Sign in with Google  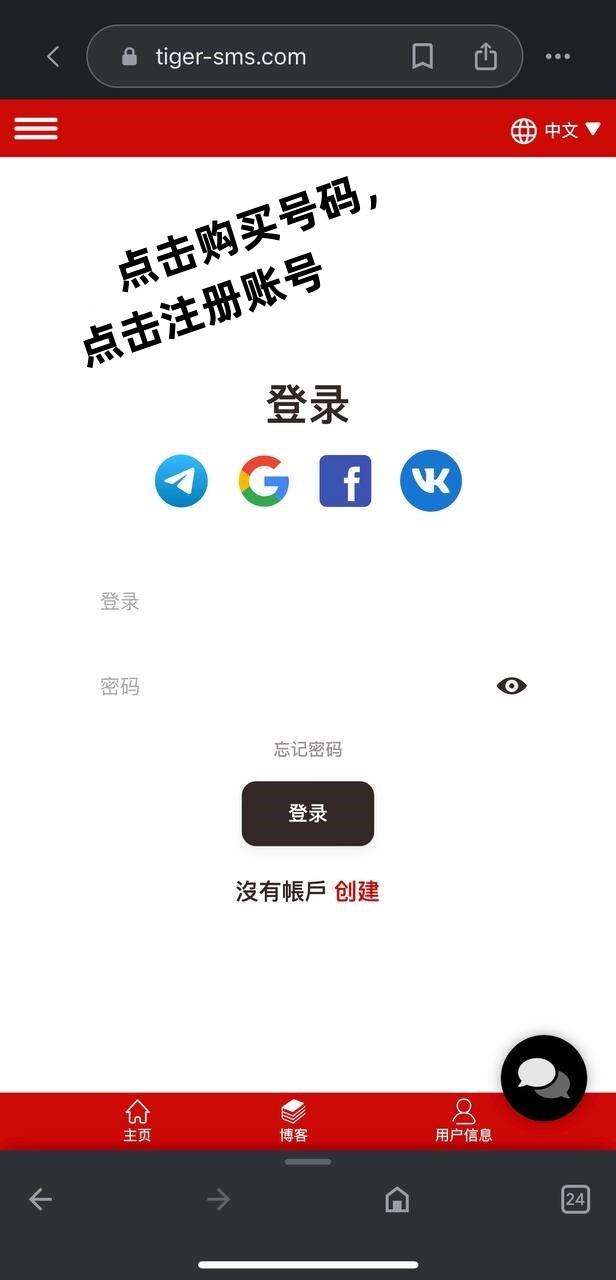(264, 481)
